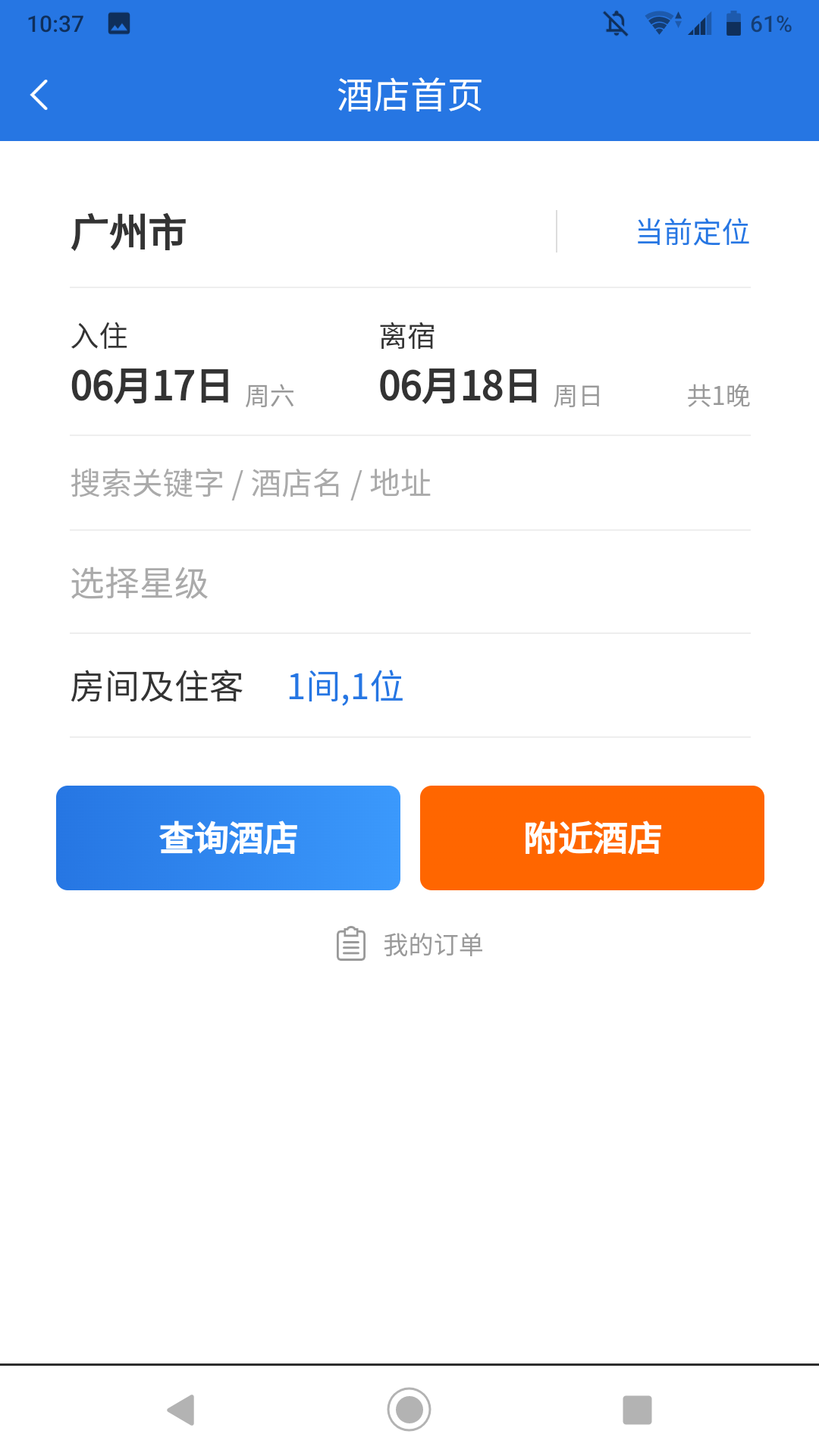Change the city from 广州市
The width and height of the screenshot is (819, 1456).
129,232
